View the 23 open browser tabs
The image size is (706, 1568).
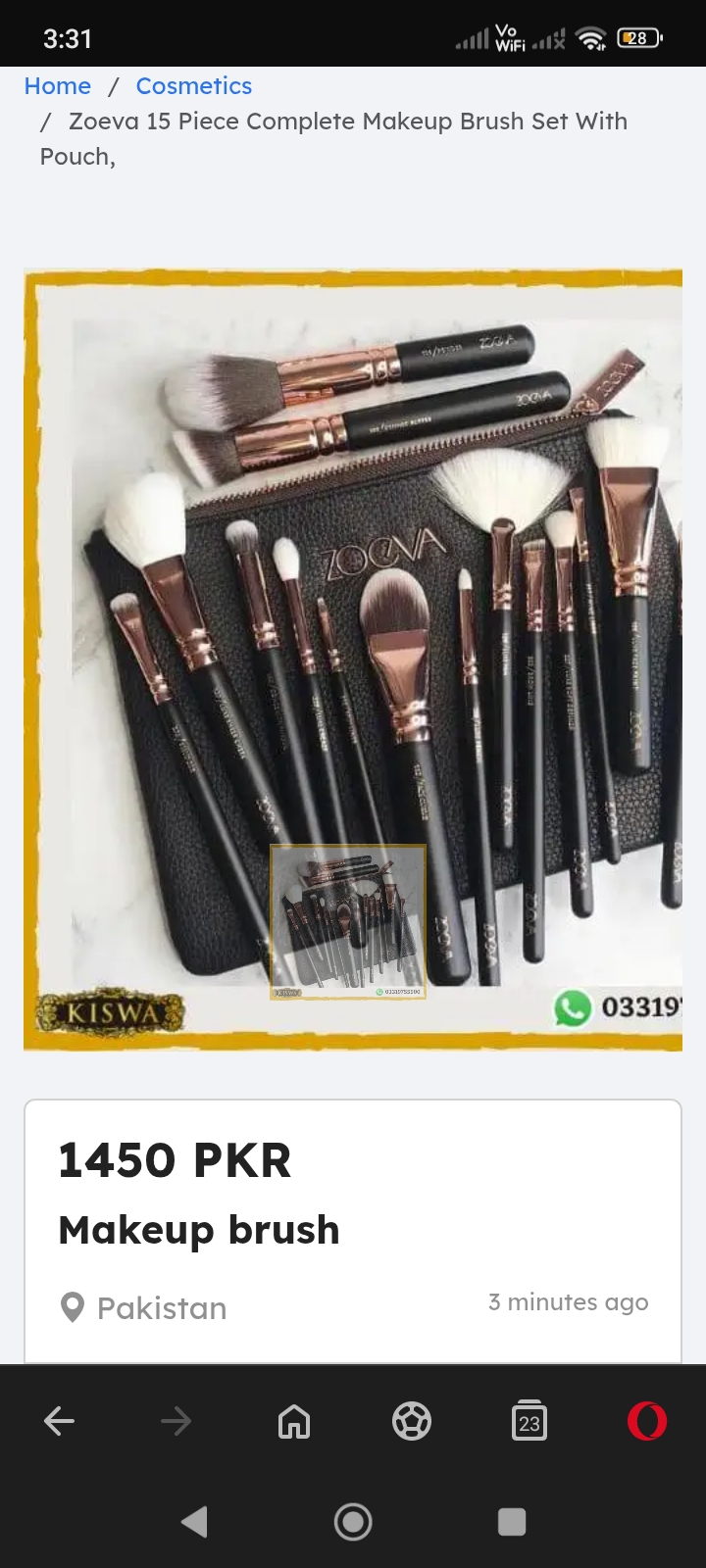coord(529,1421)
